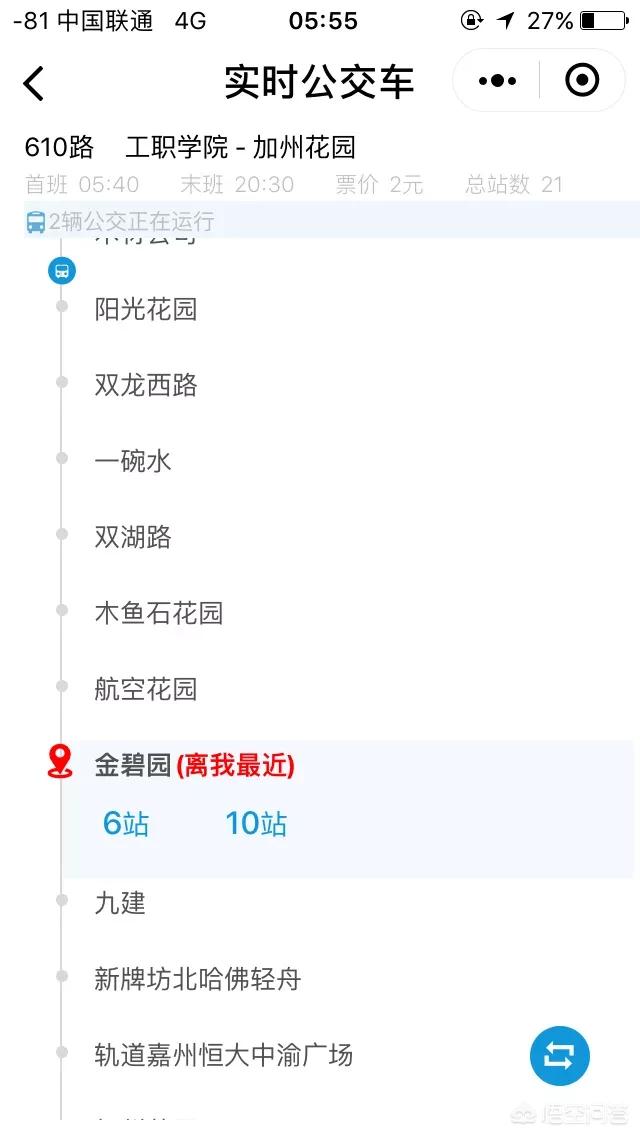Open the mini program overflow menu
This screenshot has height=1136, width=640.
(497, 81)
